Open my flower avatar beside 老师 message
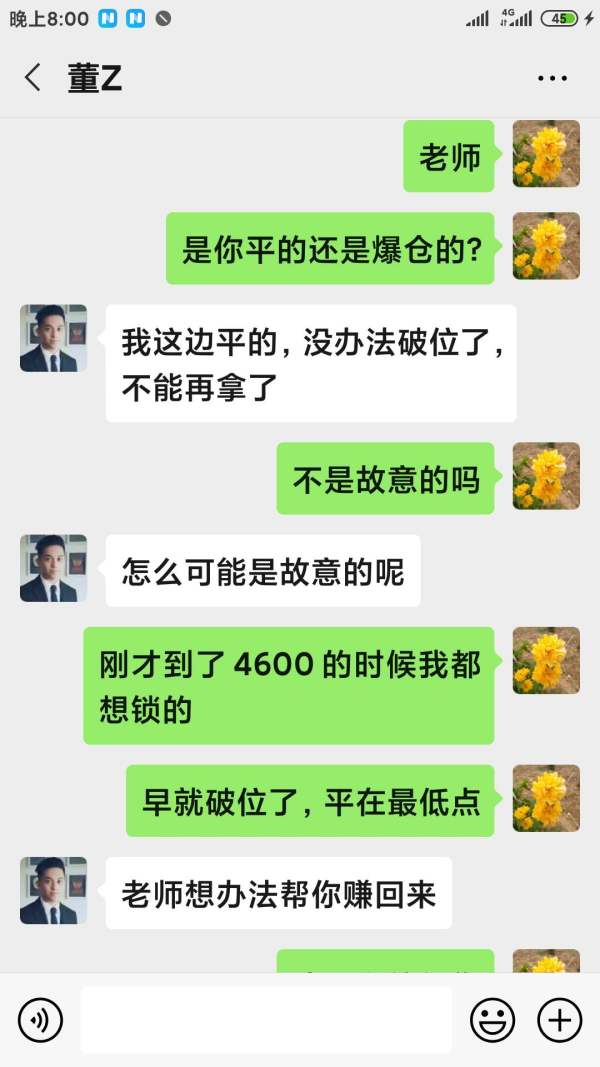 click(x=546, y=154)
